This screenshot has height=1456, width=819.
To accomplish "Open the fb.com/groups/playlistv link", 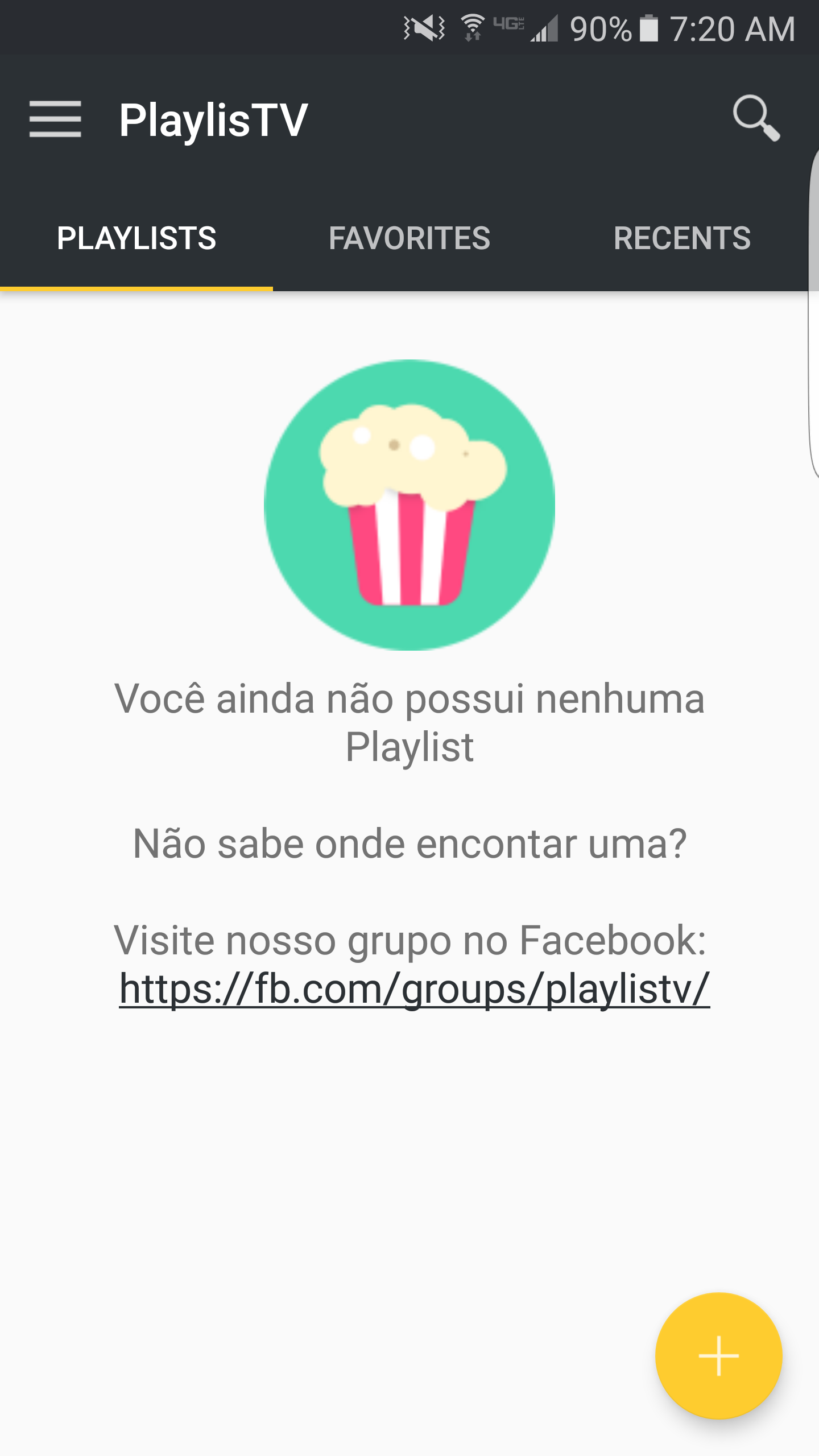I will pyautogui.click(x=414, y=988).
